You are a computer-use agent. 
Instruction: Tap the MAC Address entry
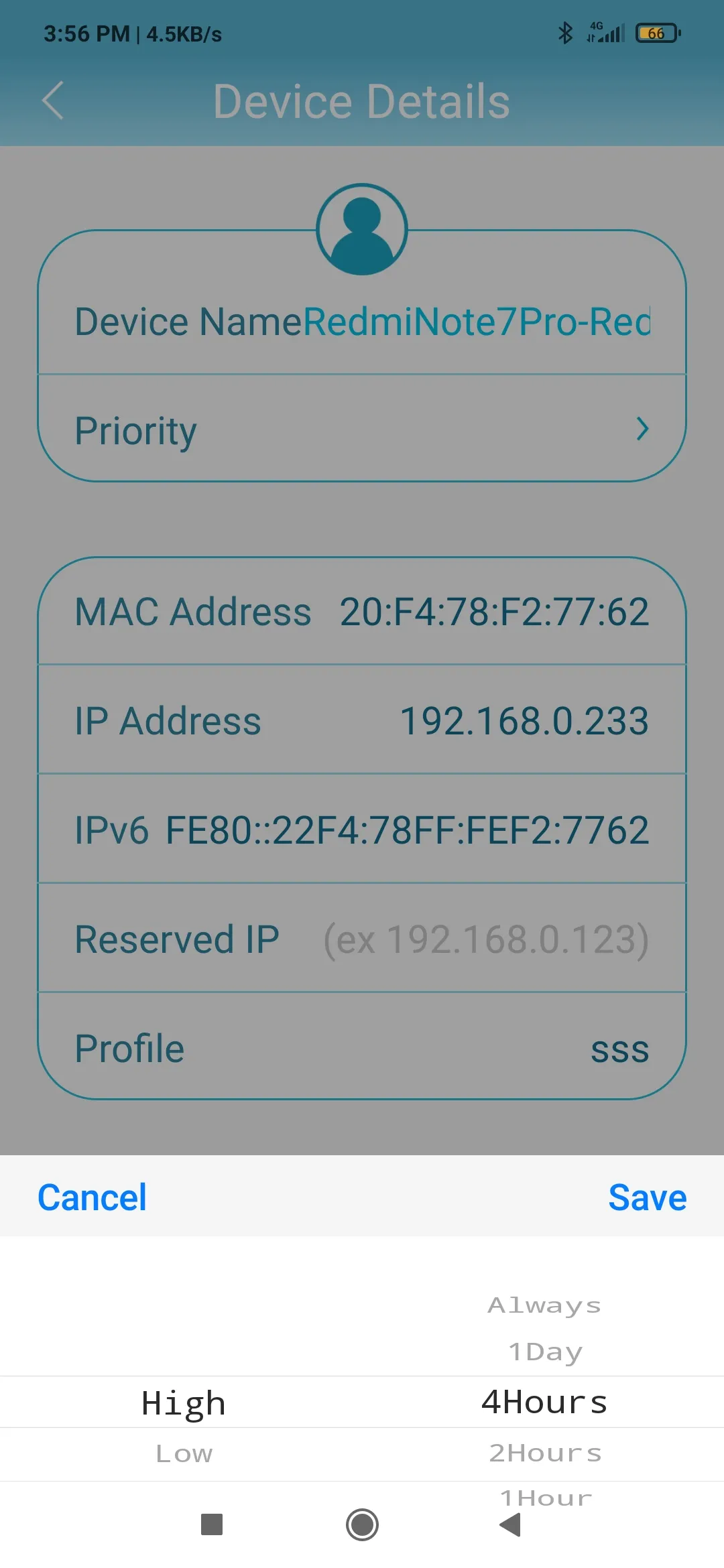361,611
